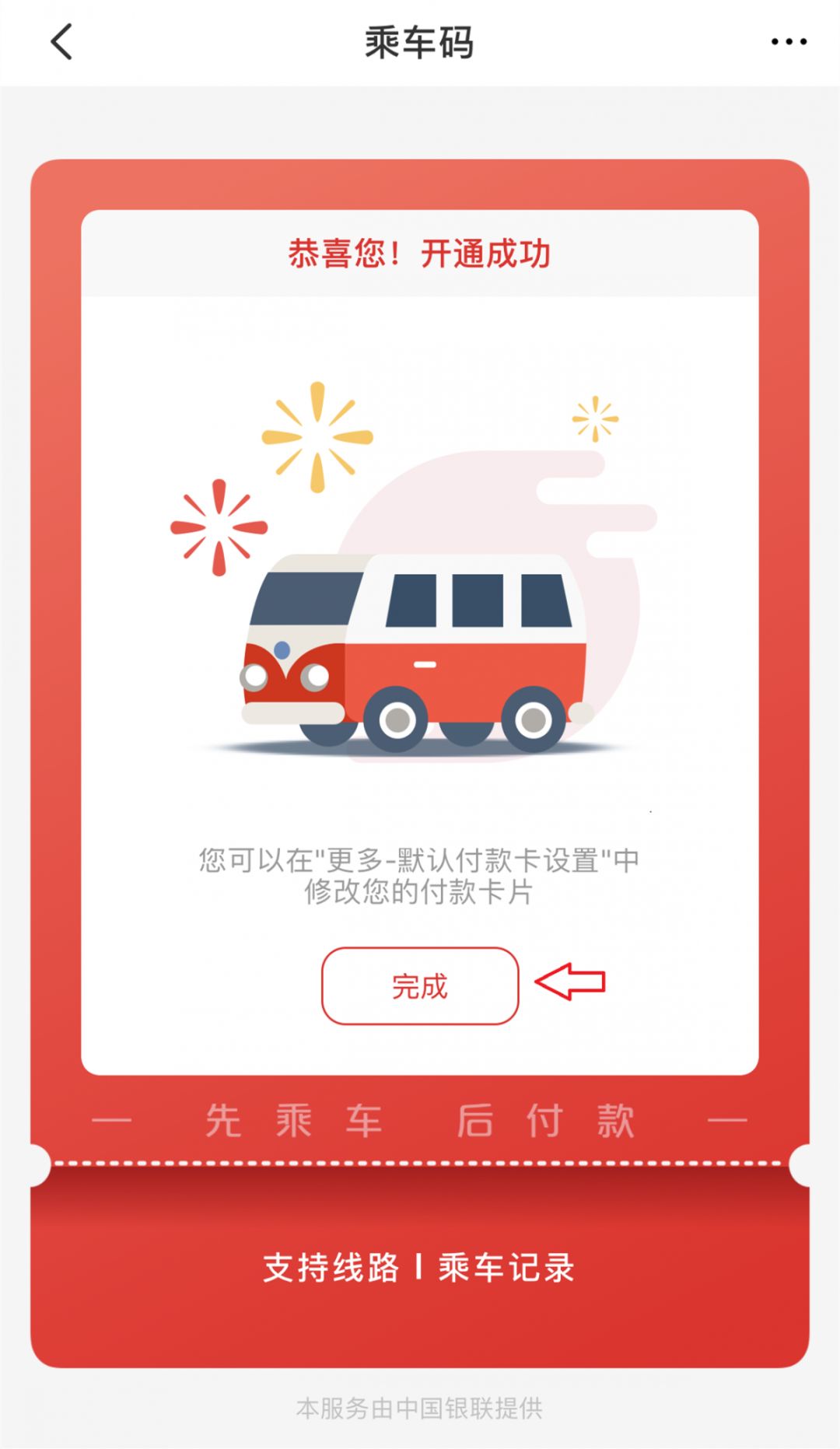View 乘车记录 ride records
This screenshot has height=1449, width=840.
tap(506, 1269)
